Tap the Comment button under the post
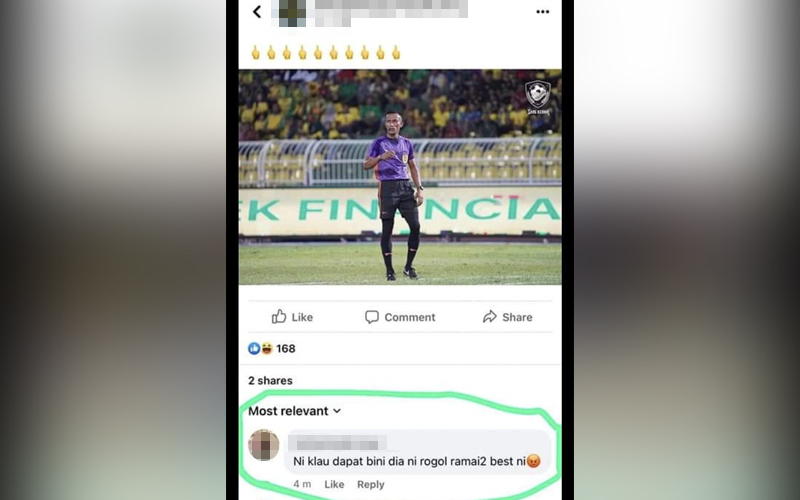Viewport: 800px width, 500px height. [400, 317]
